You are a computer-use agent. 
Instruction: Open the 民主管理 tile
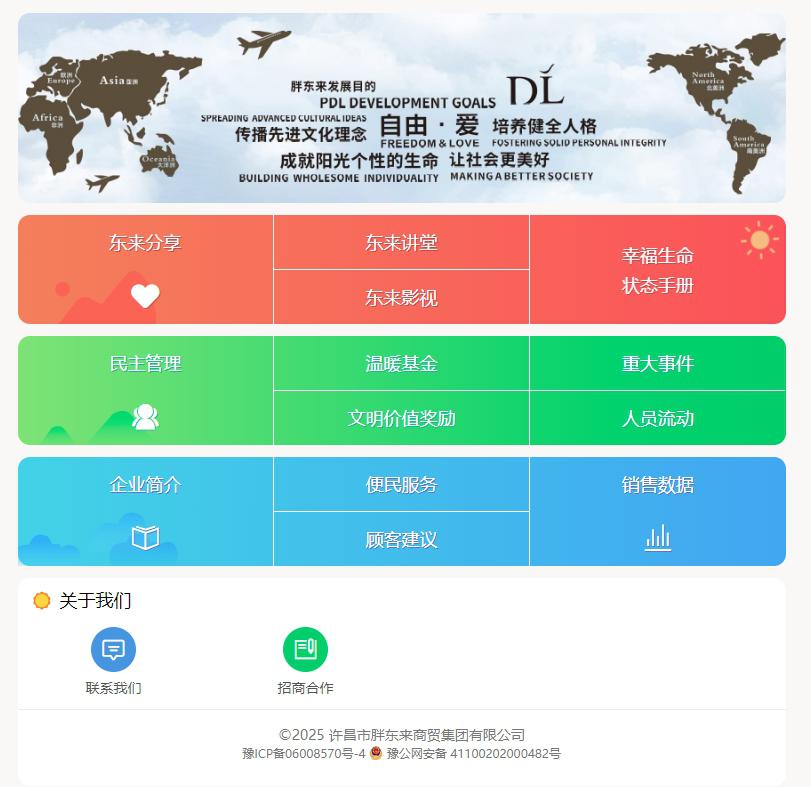[x=145, y=390]
